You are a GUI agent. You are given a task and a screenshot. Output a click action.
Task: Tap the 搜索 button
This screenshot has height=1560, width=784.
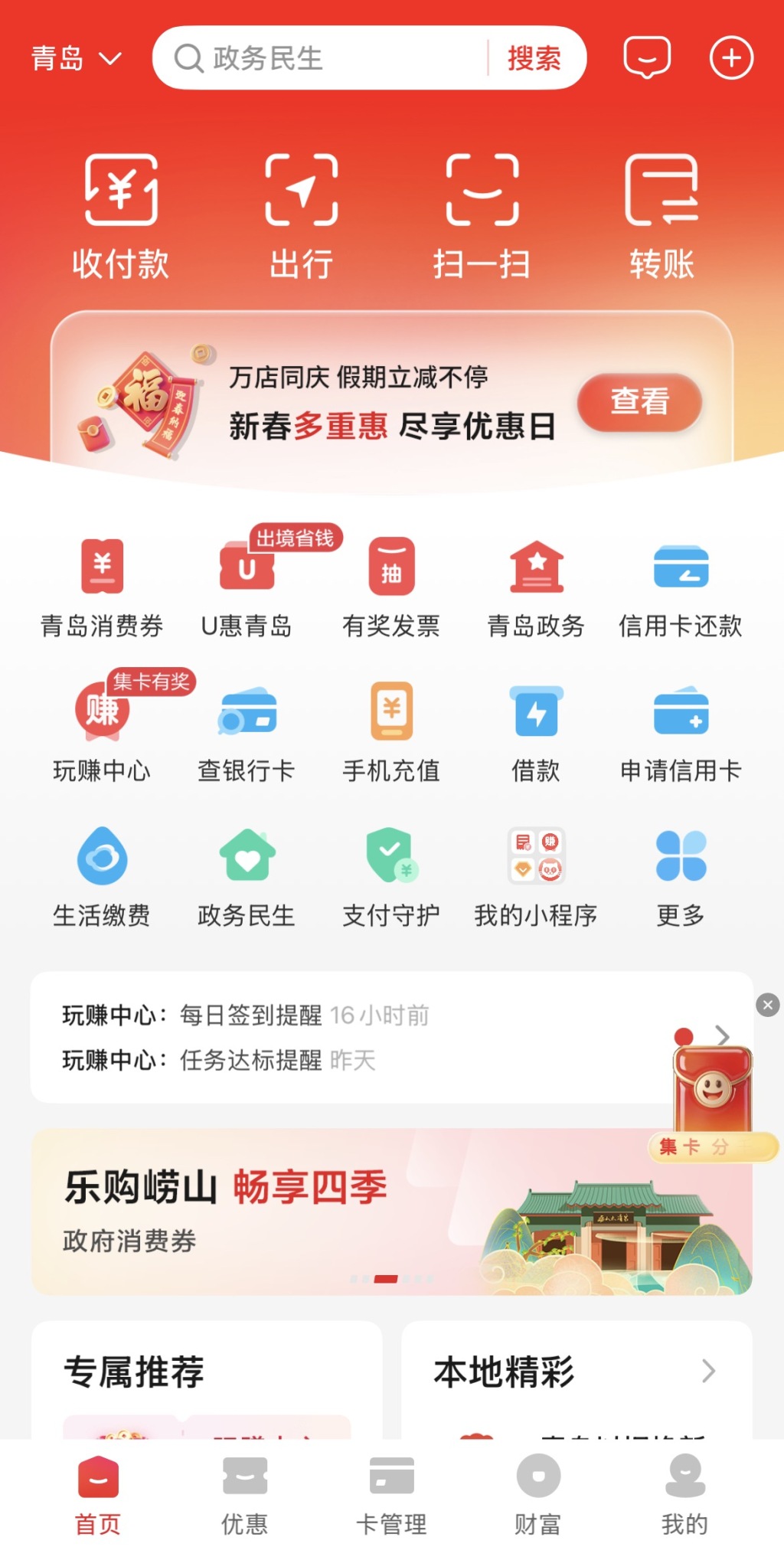[534, 58]
